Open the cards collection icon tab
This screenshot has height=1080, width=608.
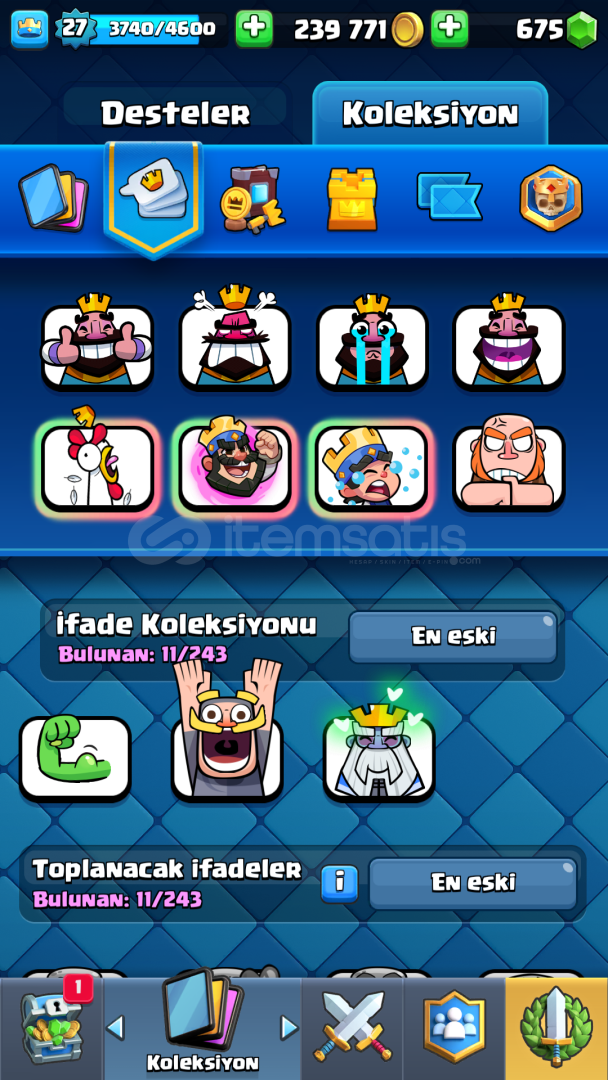click(53, 197)
